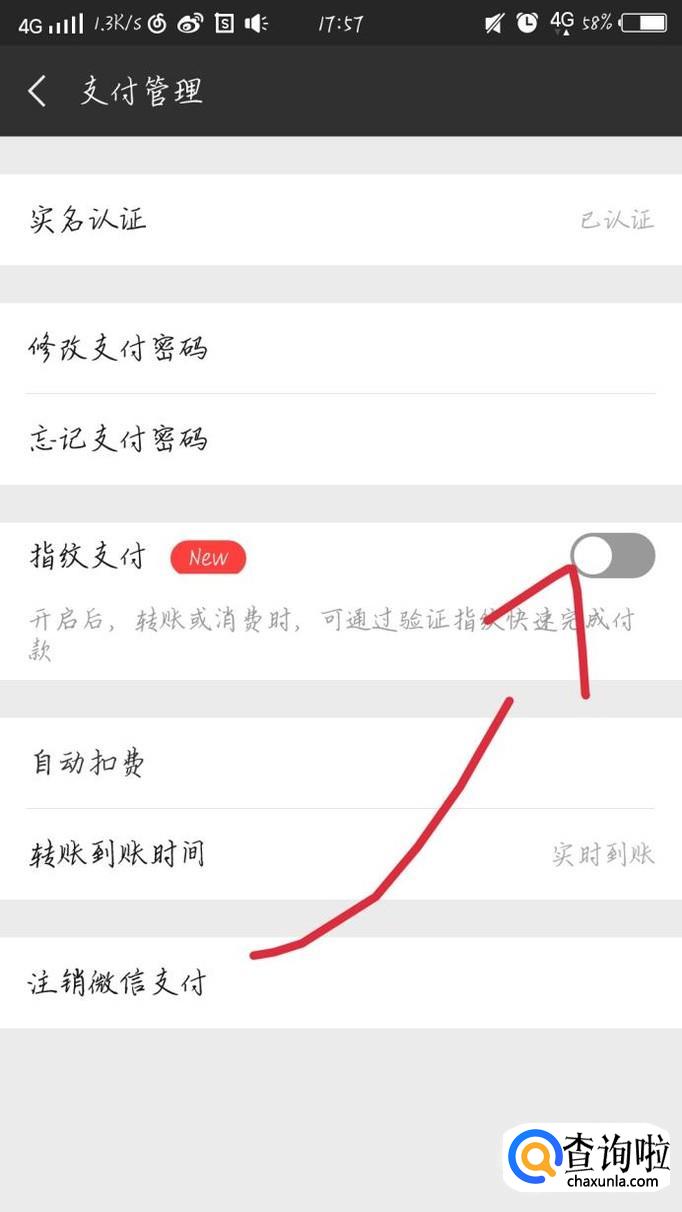Open 自动扣费 settings
Screen dimensions: 682x1212
(341, 763)
